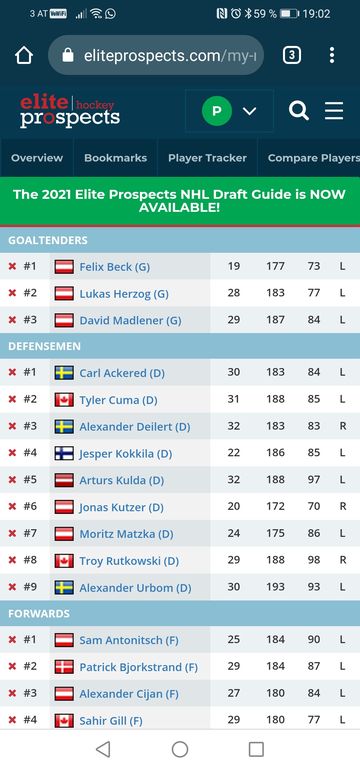The width and height of the screenshot is (360, 770).
Task: Open the hamburger menu
Action: [x=334, y=111]
